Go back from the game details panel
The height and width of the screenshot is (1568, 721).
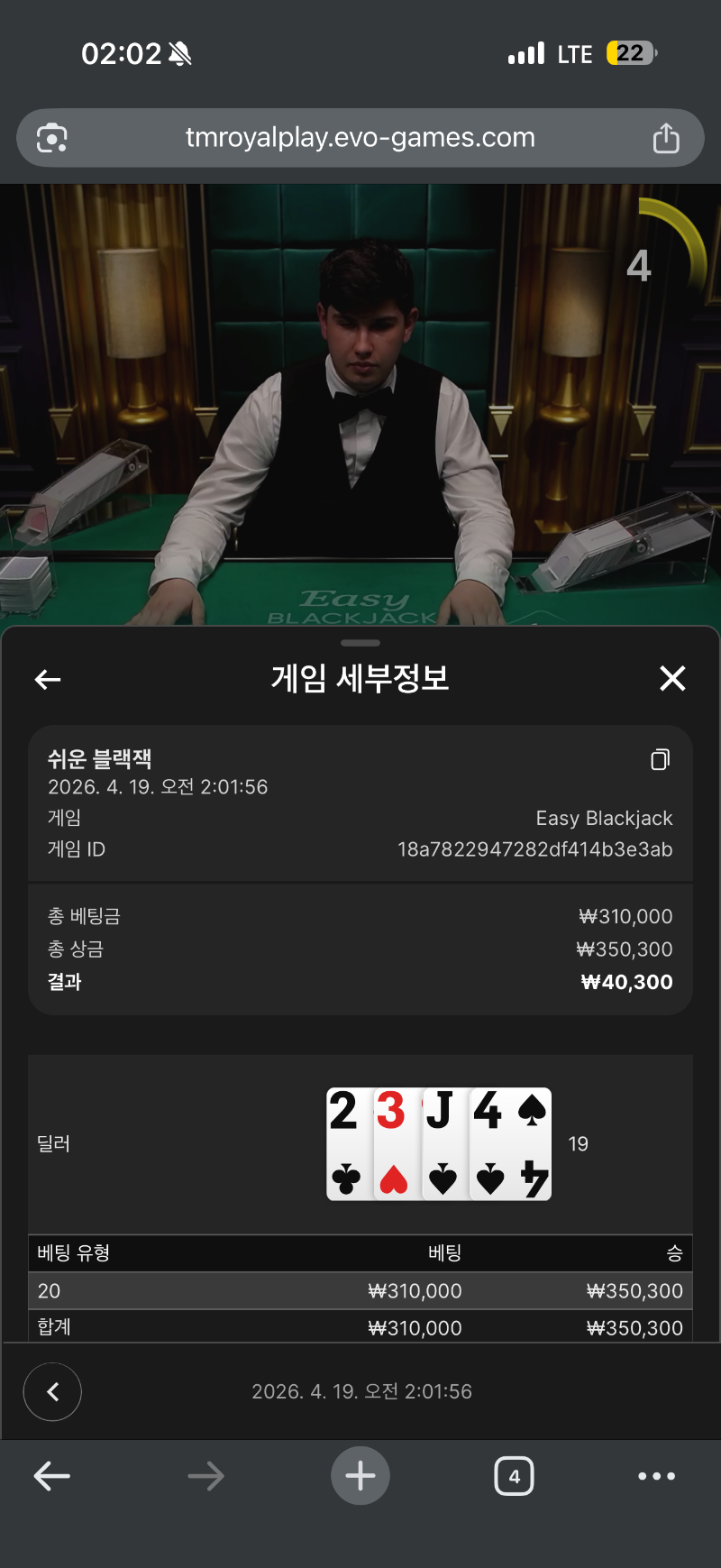pyautogui.click(x=48, y=680)
